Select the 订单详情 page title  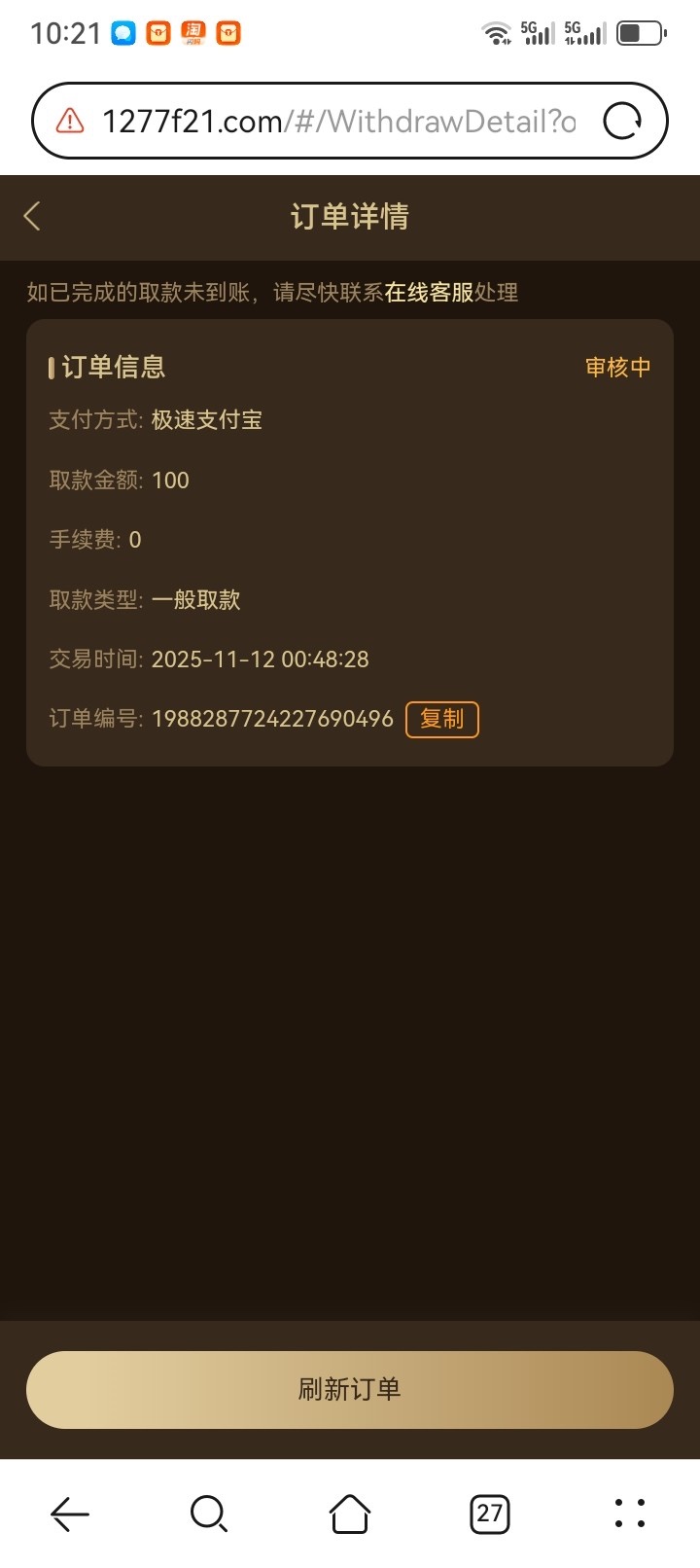tap(350, 216)
